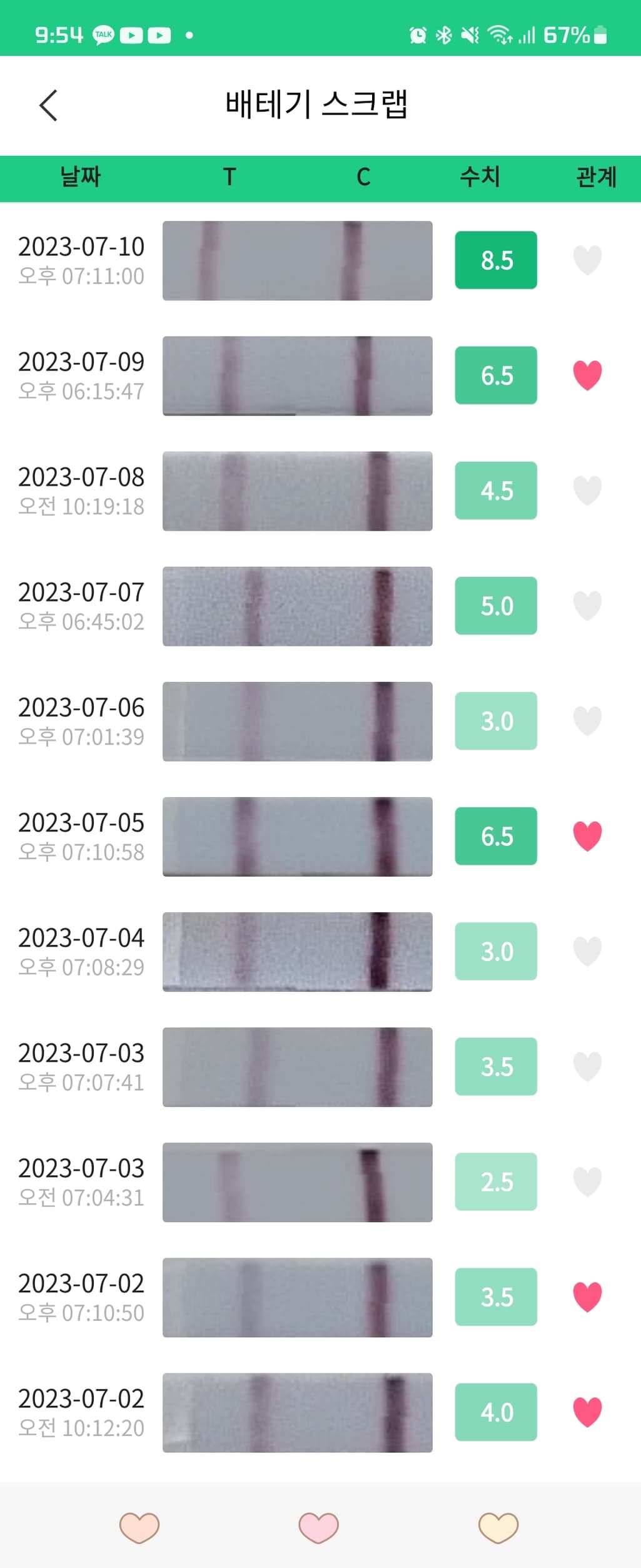Open the test strip photo from 2023-07-10
This screenshot has width=641, height=1568.
[x=297, y=260]
